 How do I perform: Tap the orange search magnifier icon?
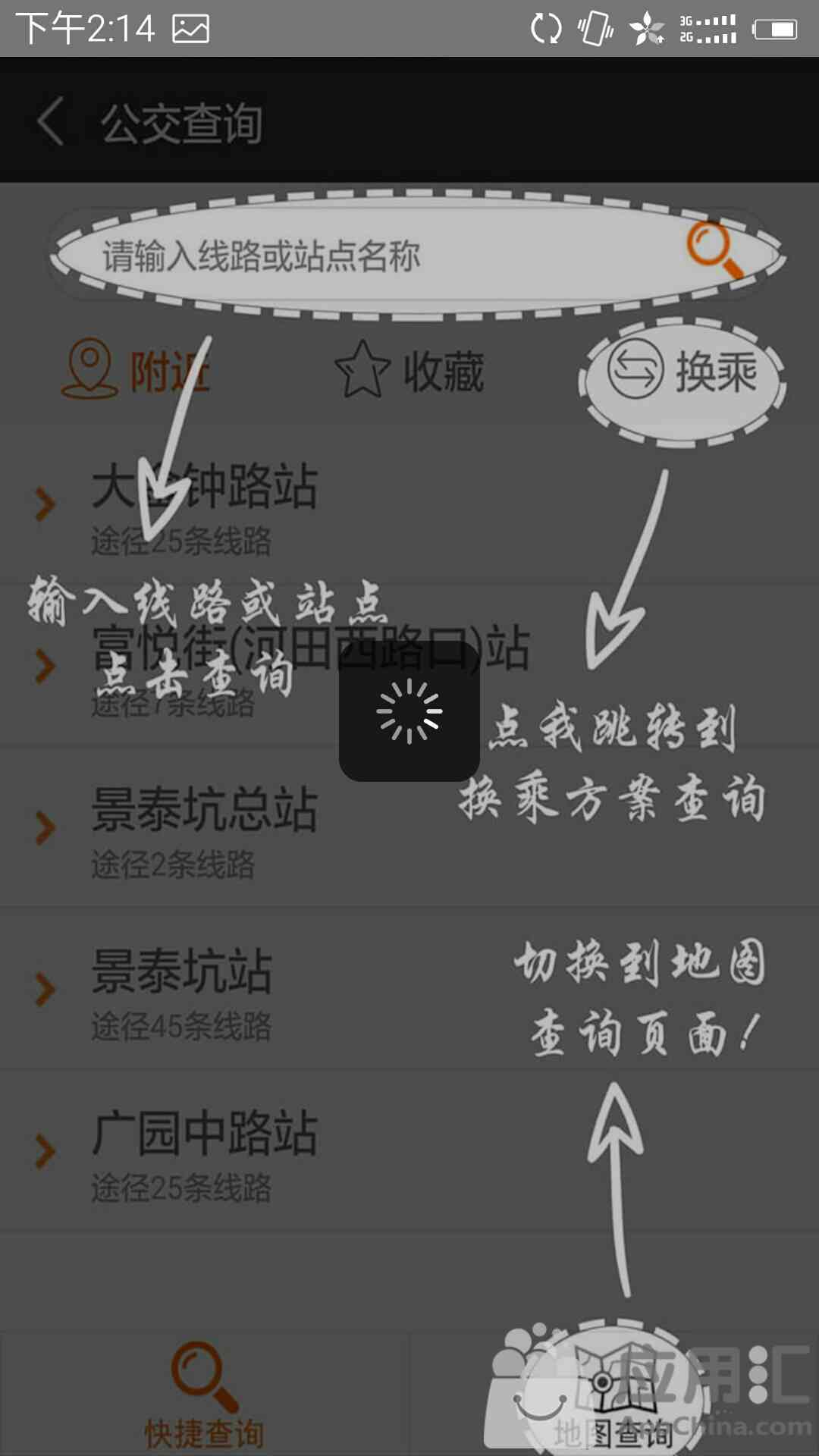pos(713,250)
